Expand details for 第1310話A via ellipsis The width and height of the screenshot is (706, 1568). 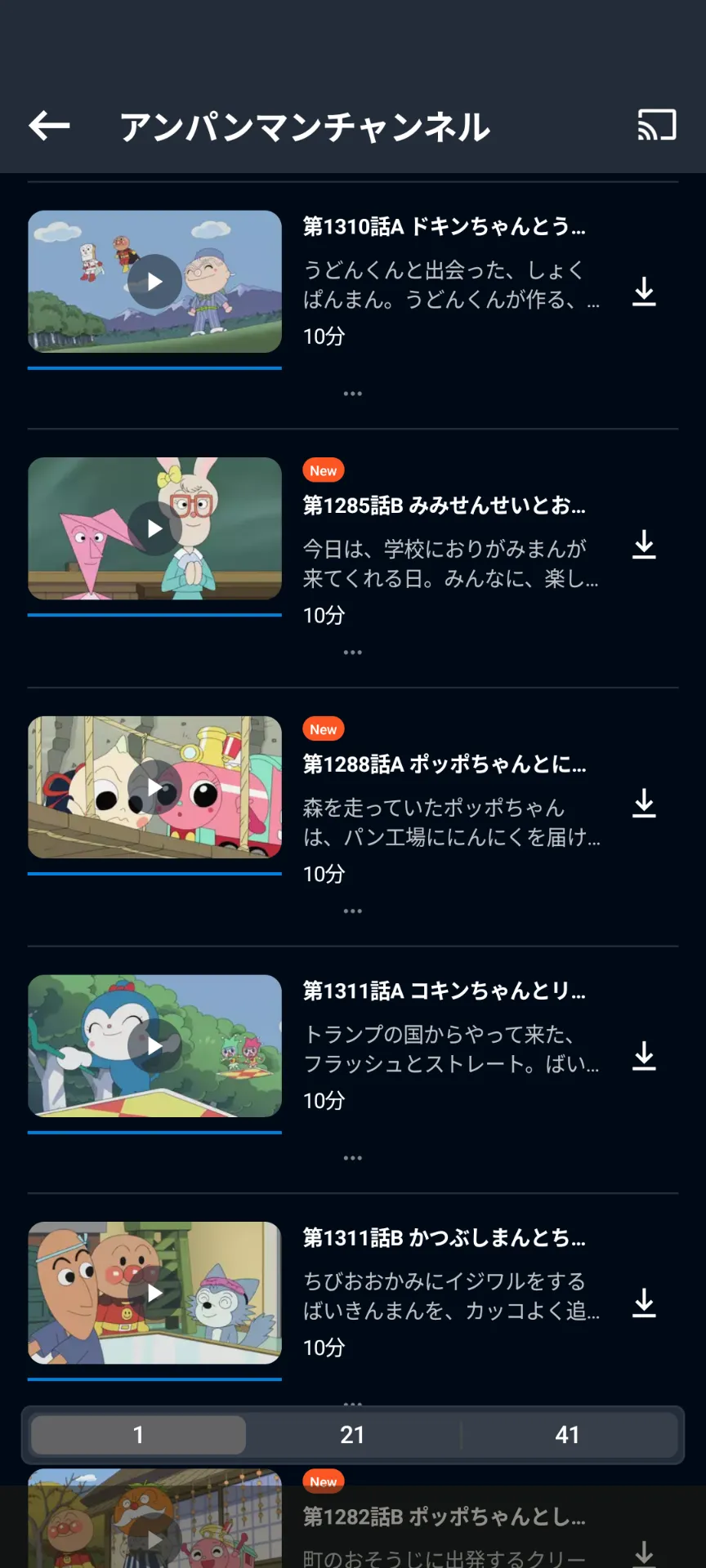[x=352, y=394]
